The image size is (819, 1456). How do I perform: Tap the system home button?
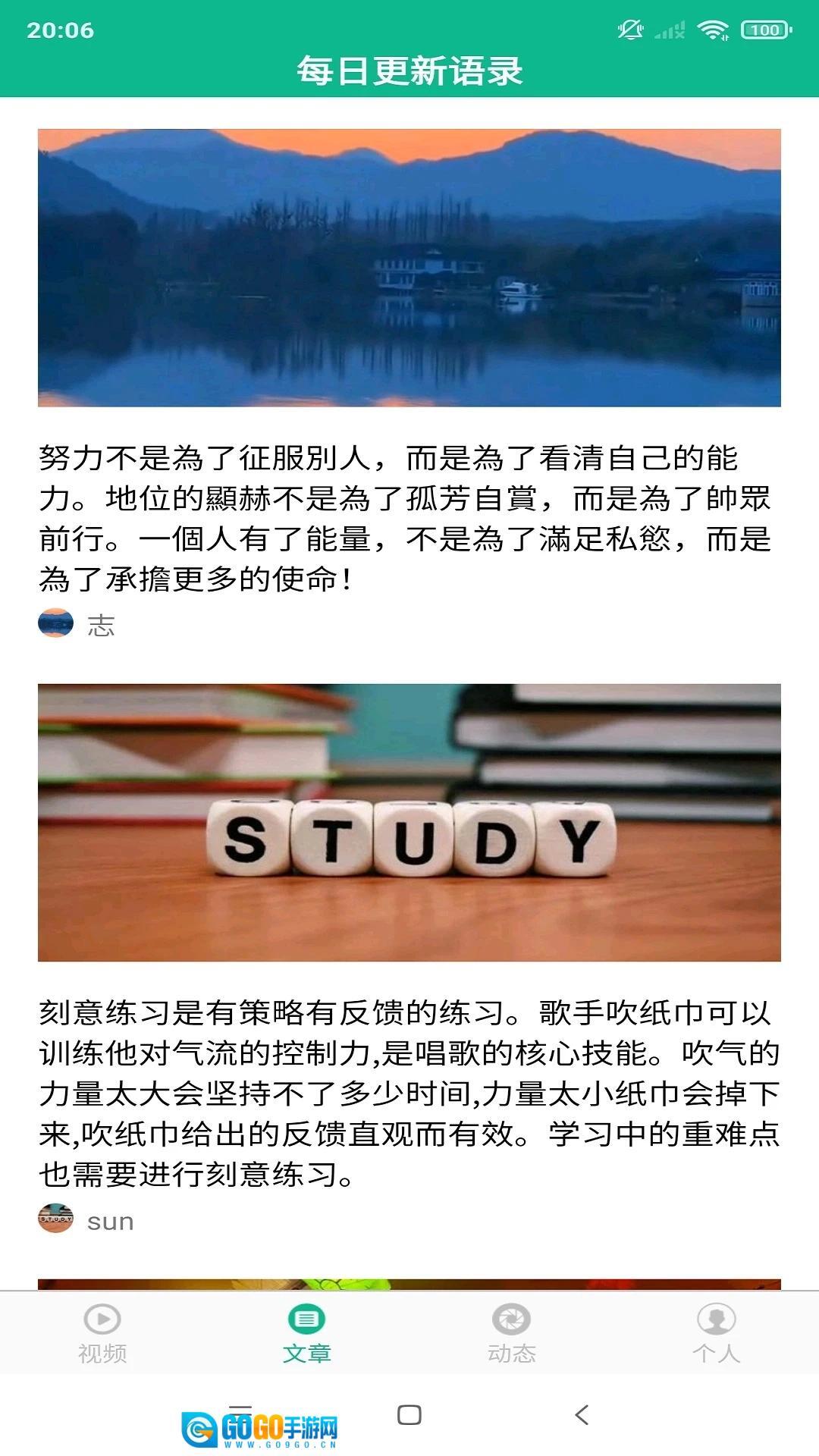409,1415
